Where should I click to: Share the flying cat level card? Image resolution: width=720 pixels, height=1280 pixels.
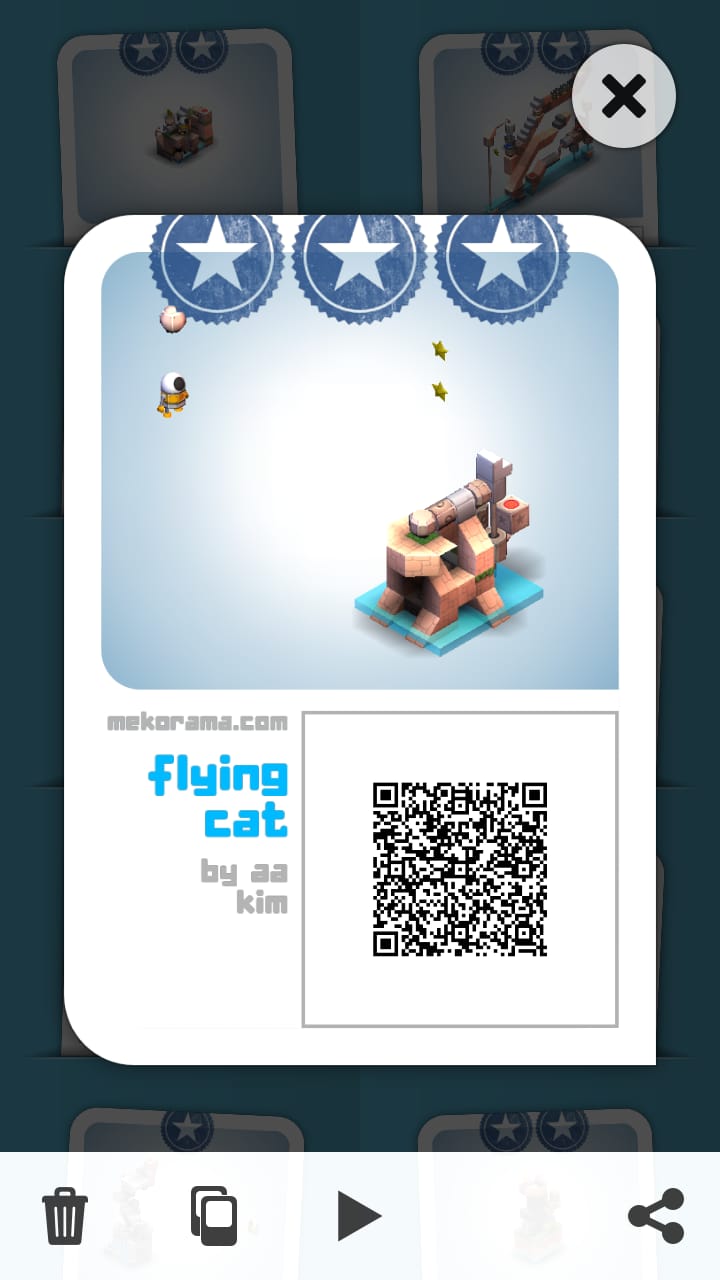656,1216
